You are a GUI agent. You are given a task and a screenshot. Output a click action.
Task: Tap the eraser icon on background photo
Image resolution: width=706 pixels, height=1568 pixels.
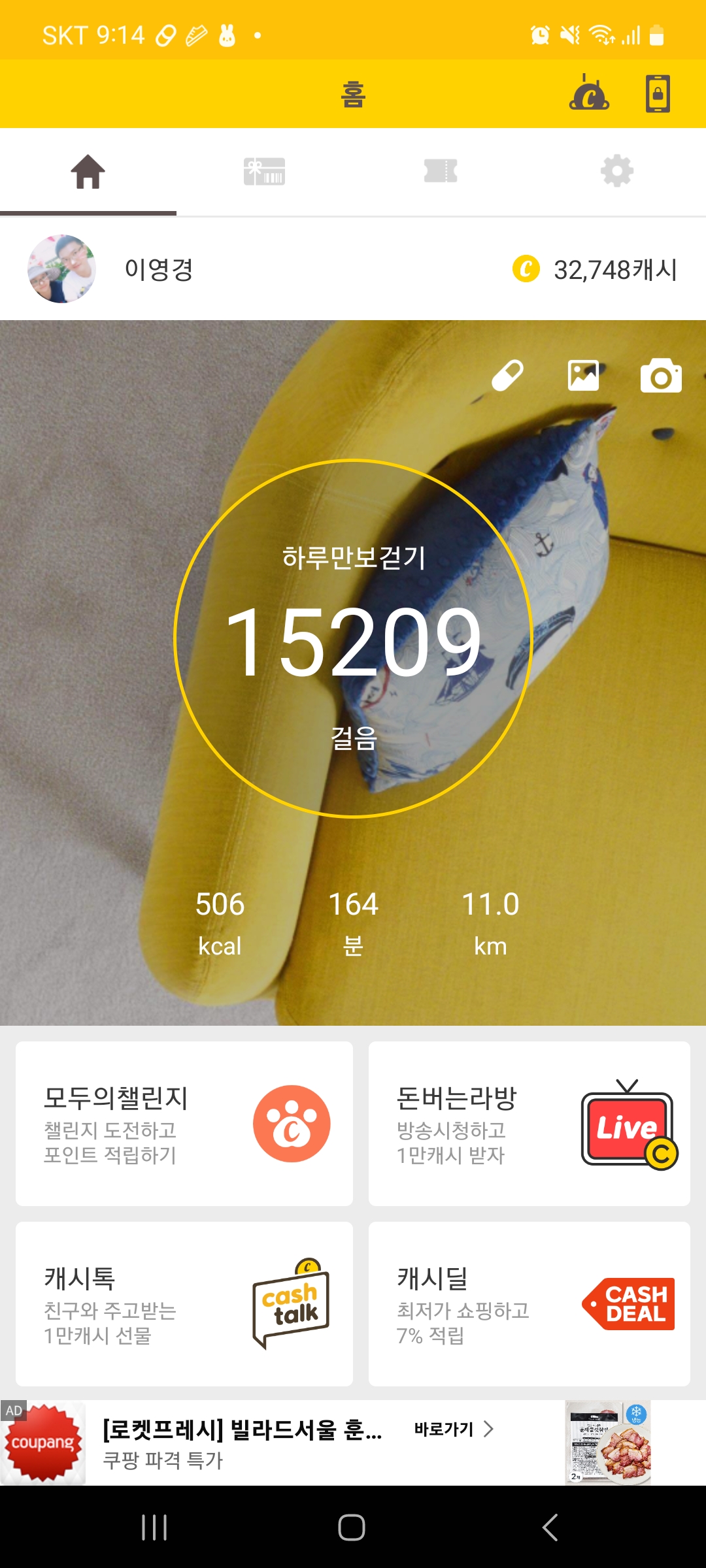click(507, 376)
